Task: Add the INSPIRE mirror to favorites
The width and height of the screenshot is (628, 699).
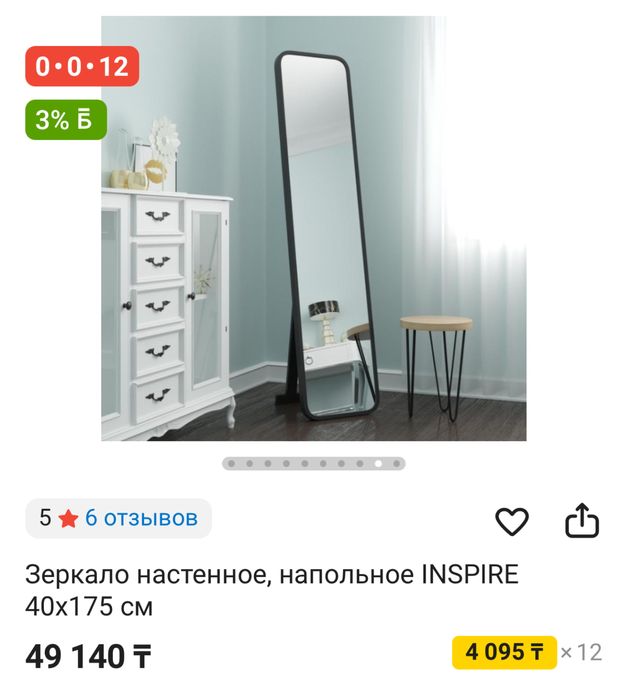Action: pos(512,521)
